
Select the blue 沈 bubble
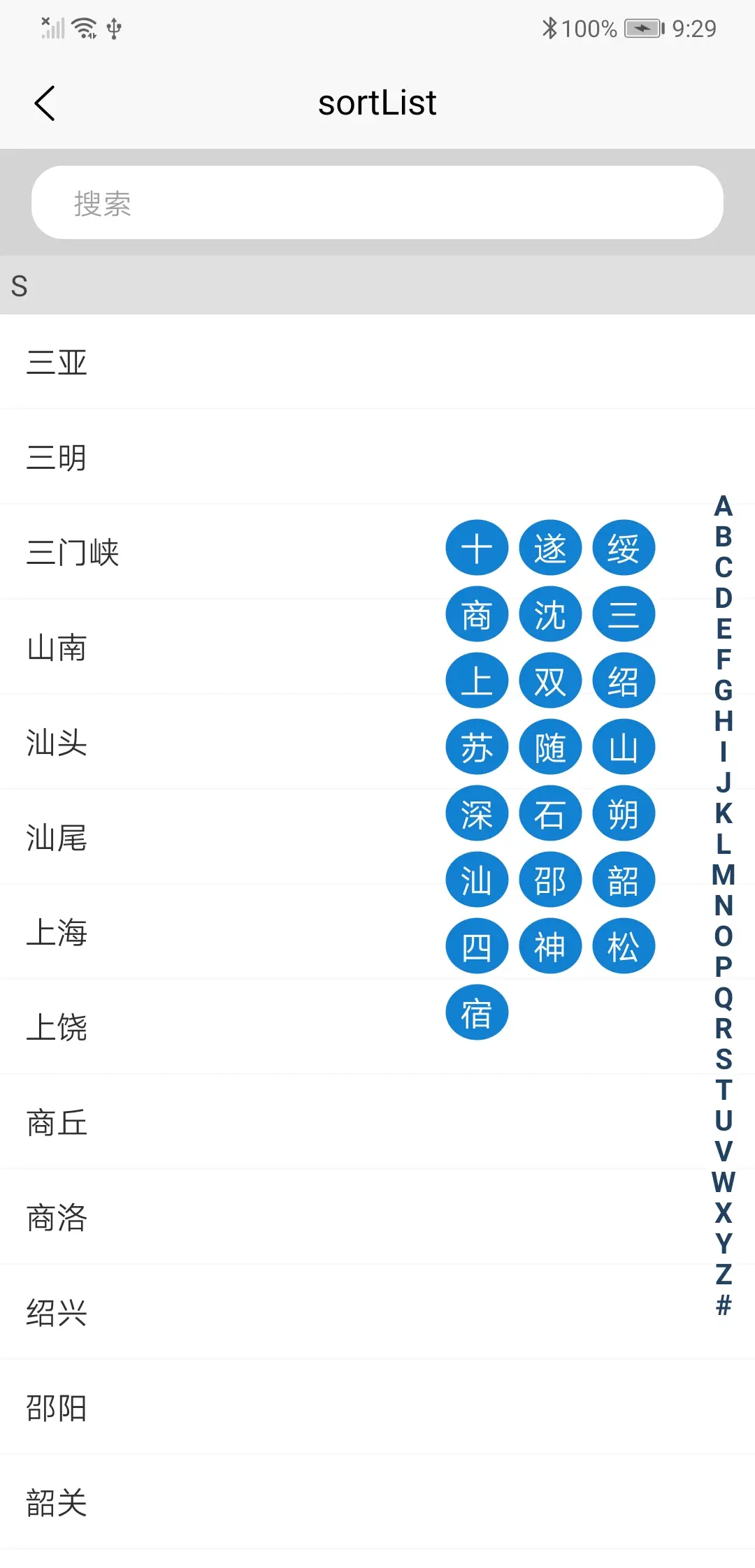(x=550, y=614)
